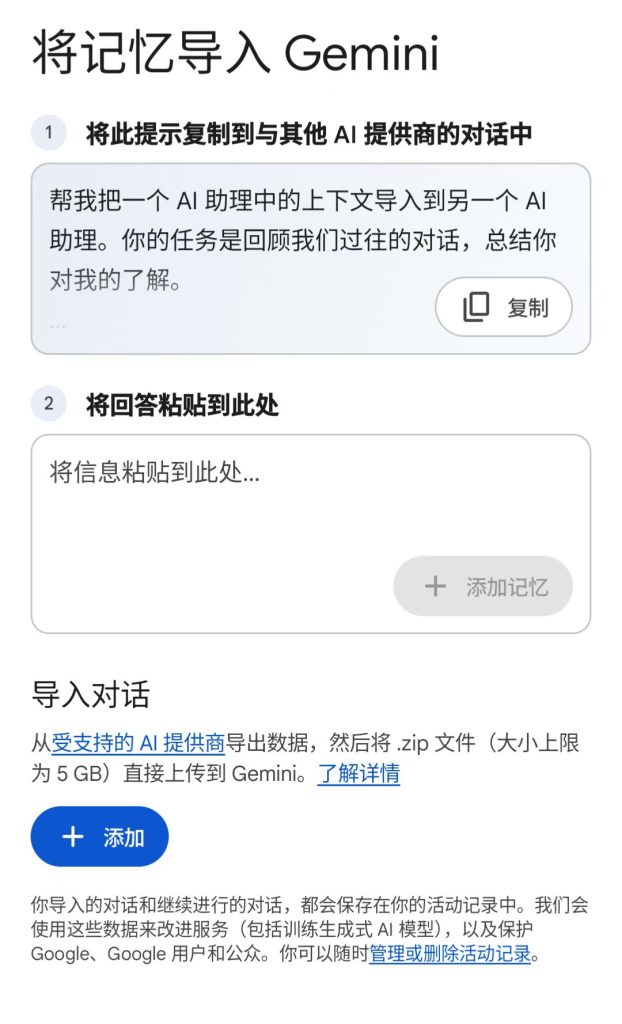Open the 管理或删除活动记录 link
622x1024 pixels.
pyautogui.click(x=450, y=954)
